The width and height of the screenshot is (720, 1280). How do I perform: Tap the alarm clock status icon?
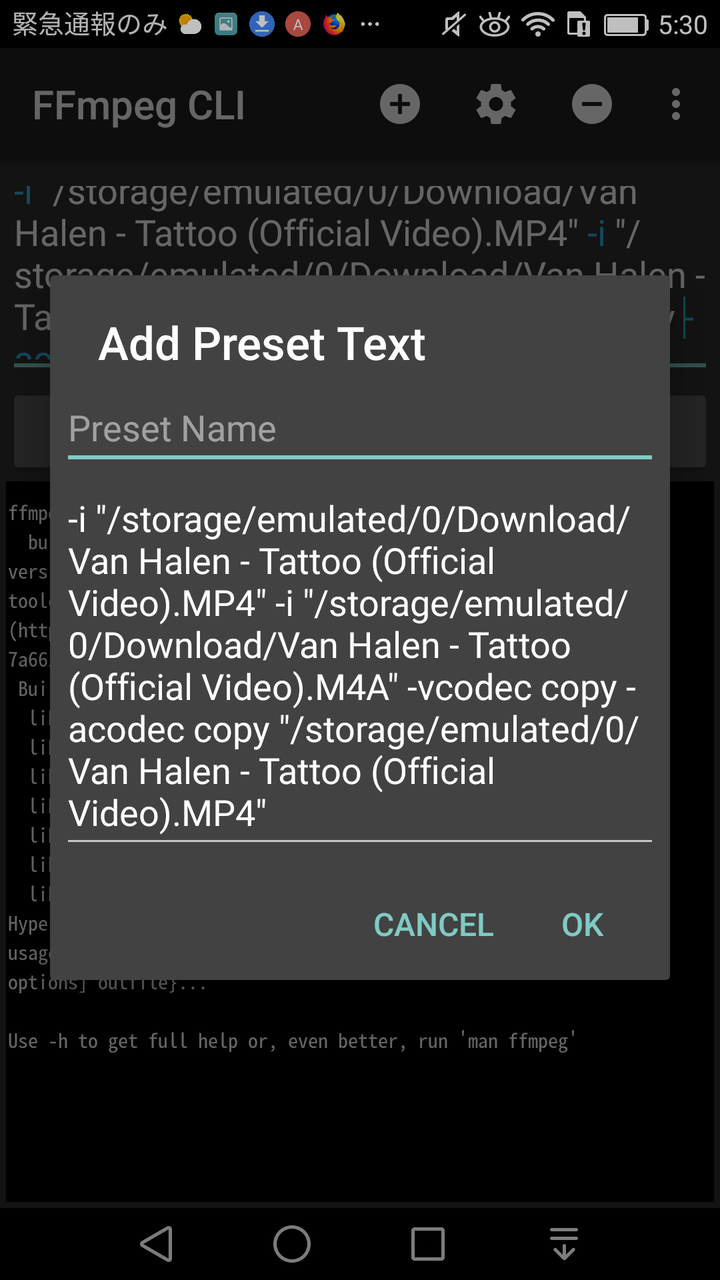pos(494,22)
